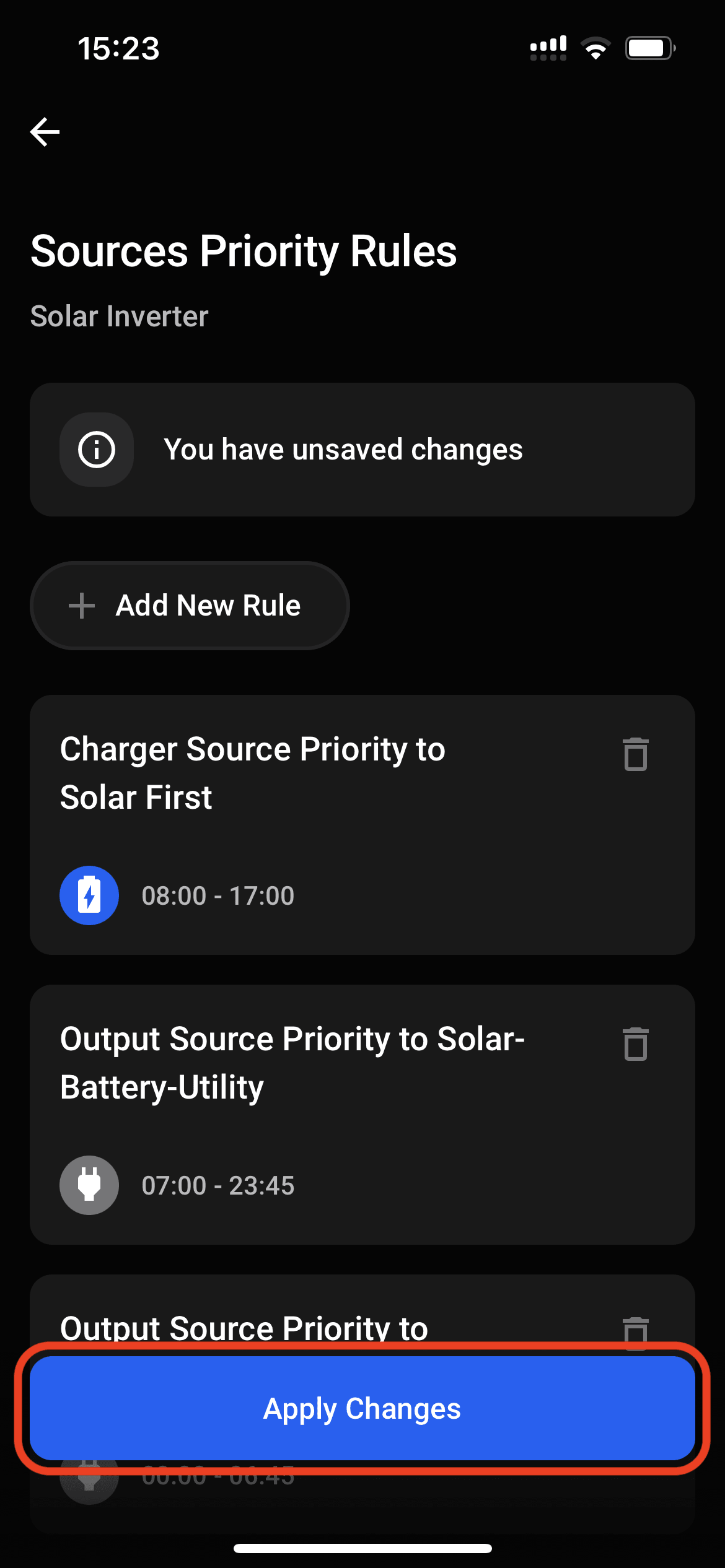
Task: Go back using the arrow
Action: coord(45,132)
